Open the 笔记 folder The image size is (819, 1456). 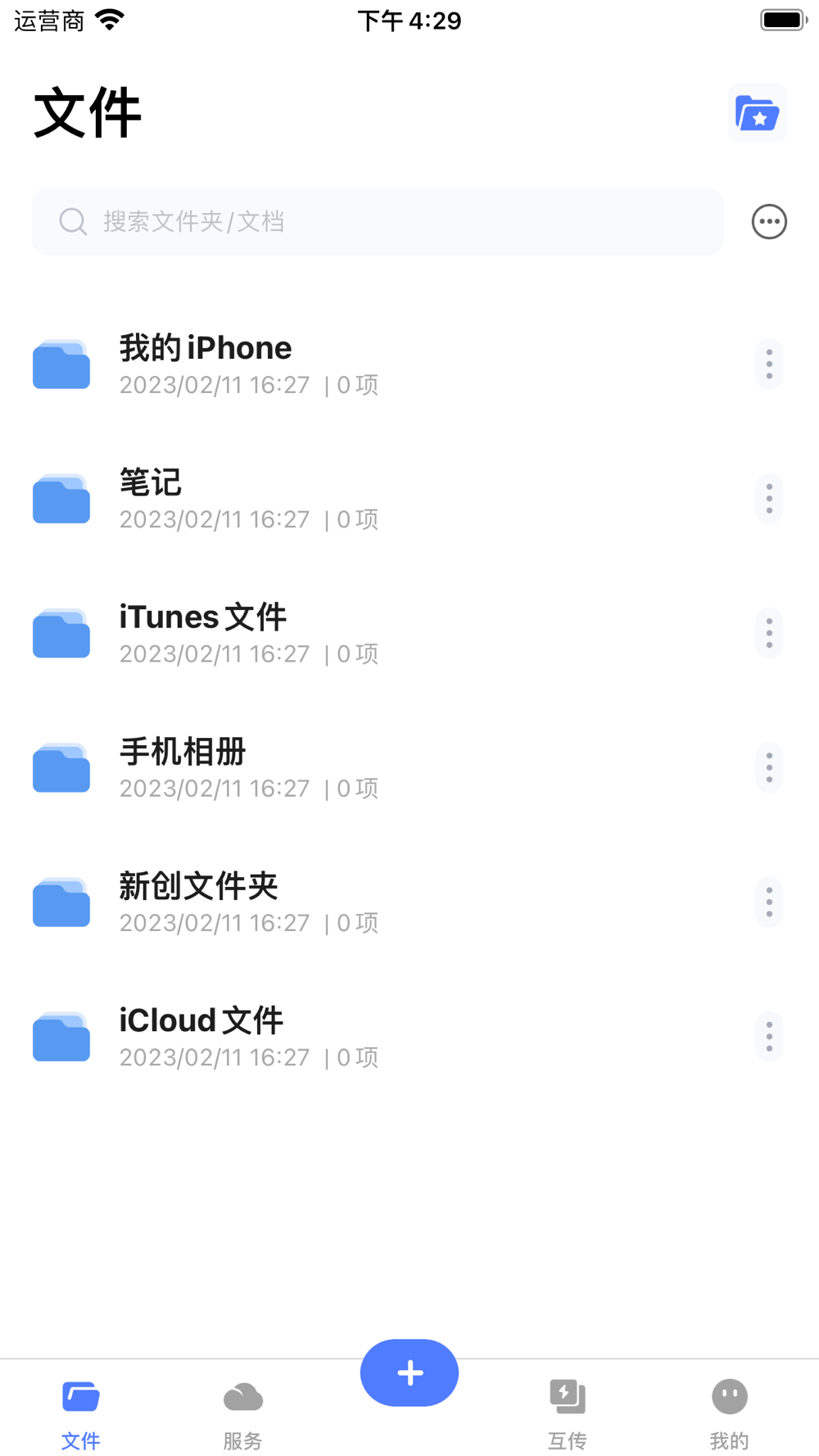pyautogui.click(x=246, y=499)
